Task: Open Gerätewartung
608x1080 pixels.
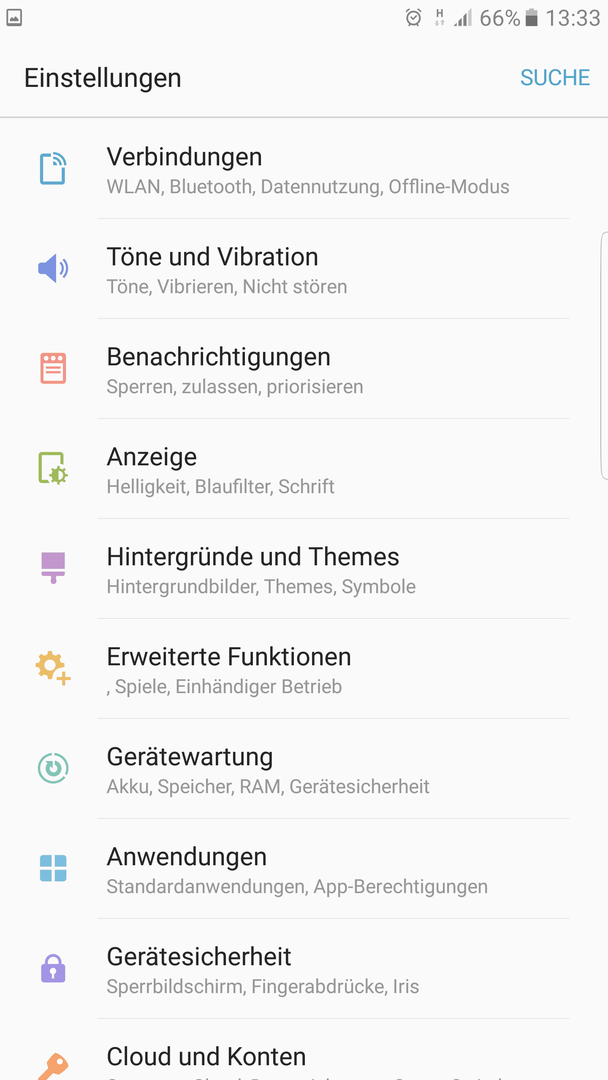Action: (304, 769)
